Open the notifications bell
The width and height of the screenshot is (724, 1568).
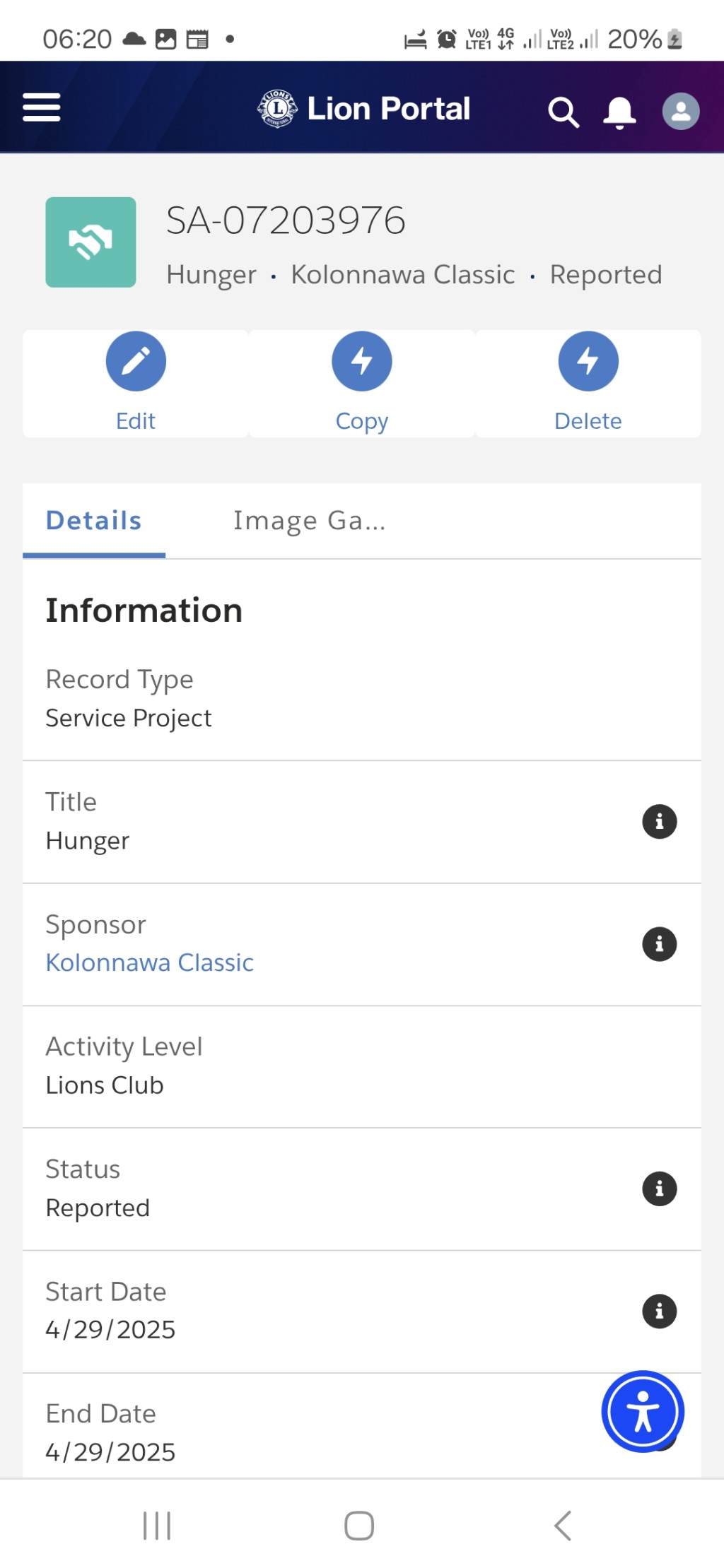coord(619,112)
